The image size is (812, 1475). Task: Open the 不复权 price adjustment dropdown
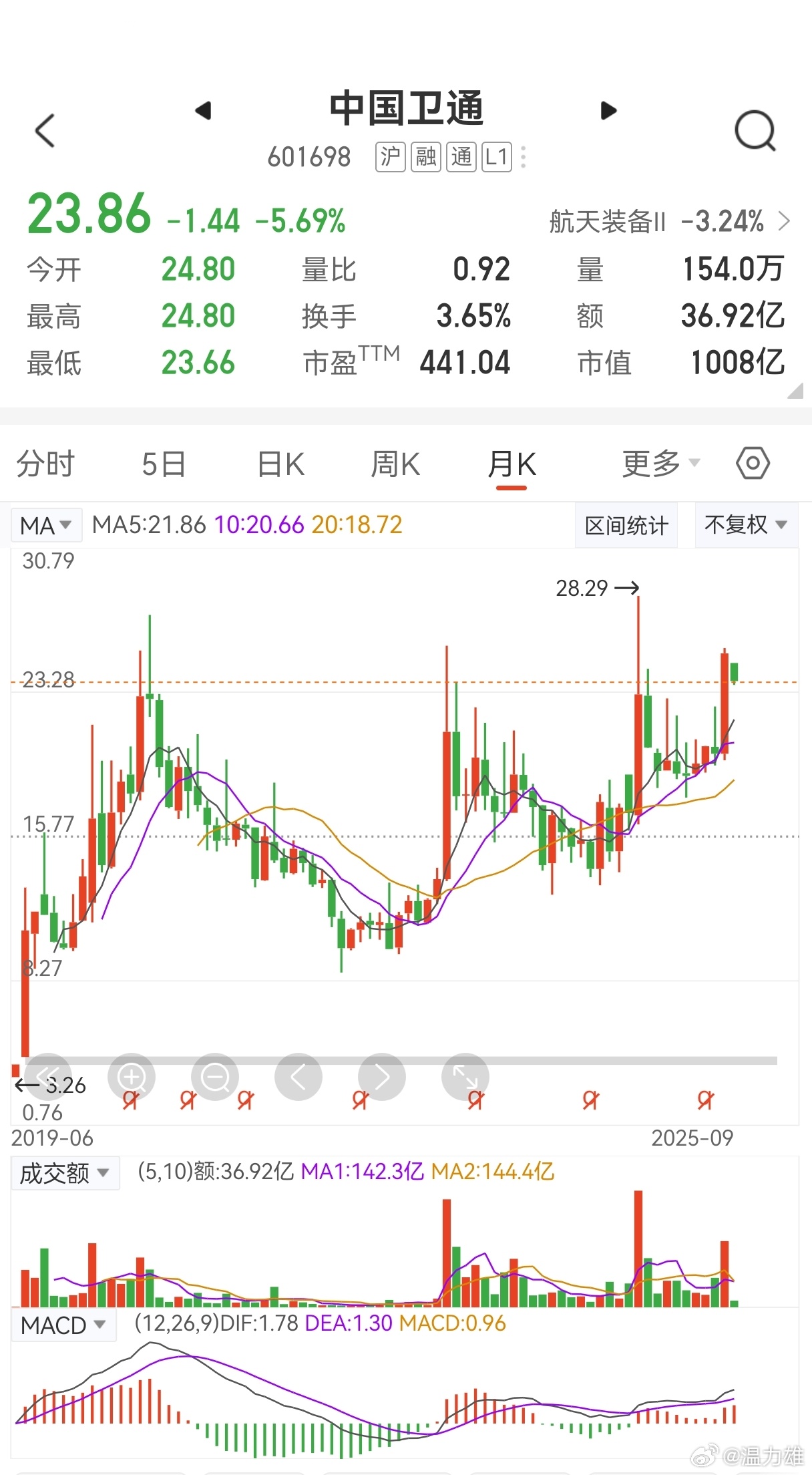tap(745, 526)
